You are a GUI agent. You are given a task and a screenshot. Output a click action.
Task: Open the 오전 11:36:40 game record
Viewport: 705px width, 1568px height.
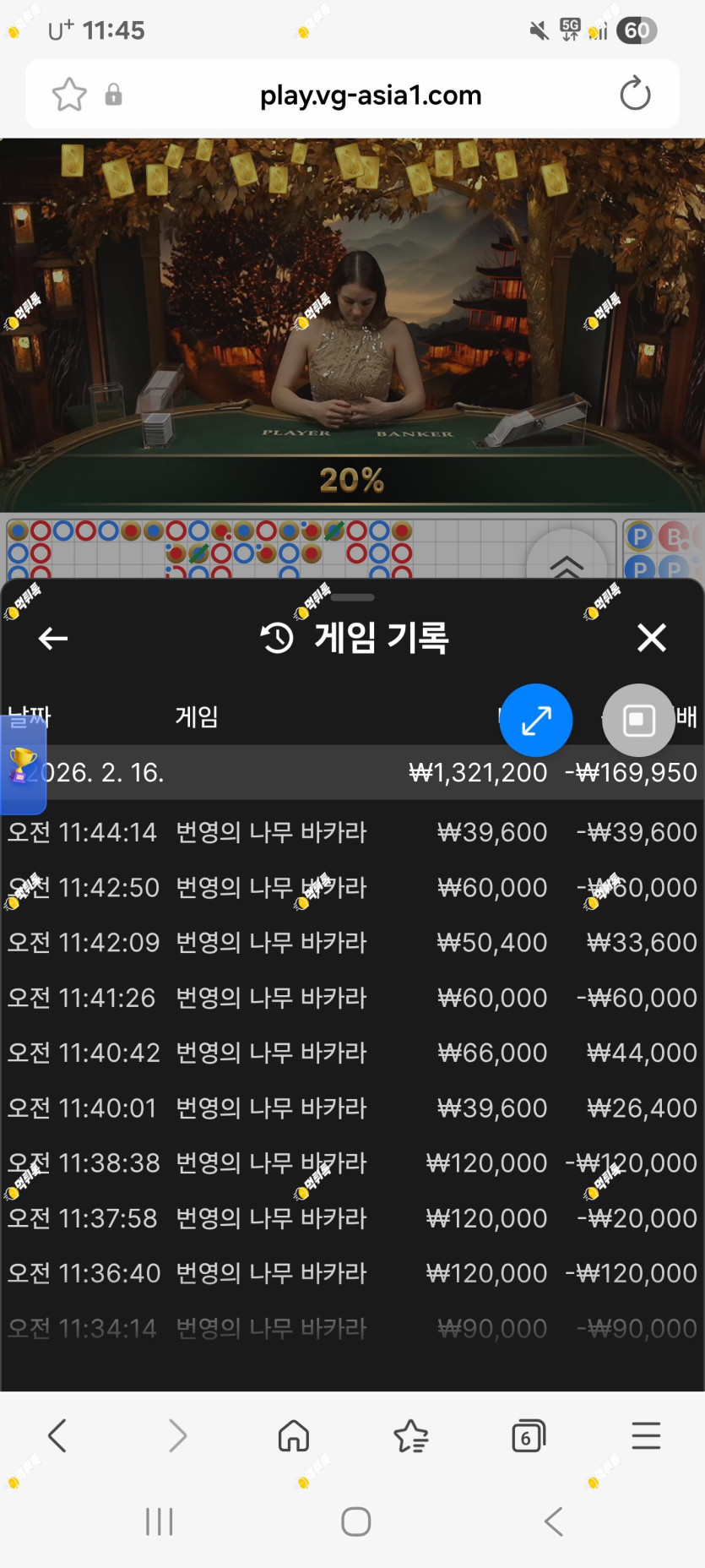pyautogui.click(x=352, y=1273)
